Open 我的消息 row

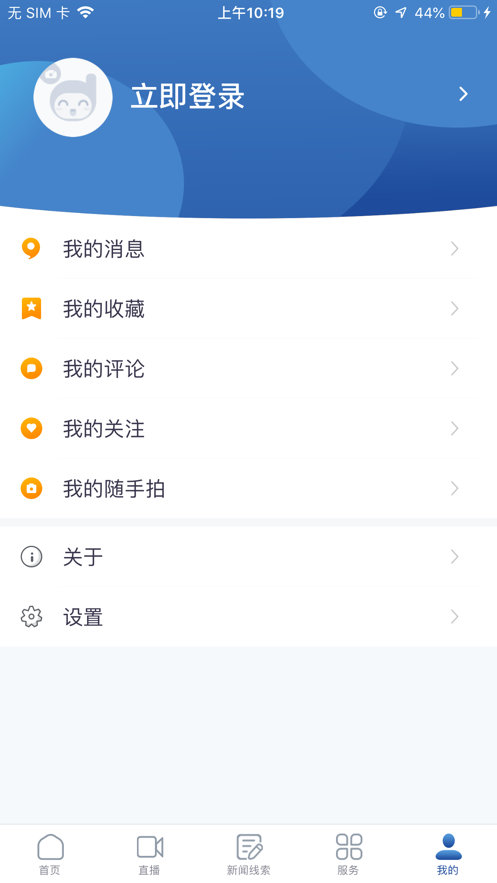click(248, 248)
